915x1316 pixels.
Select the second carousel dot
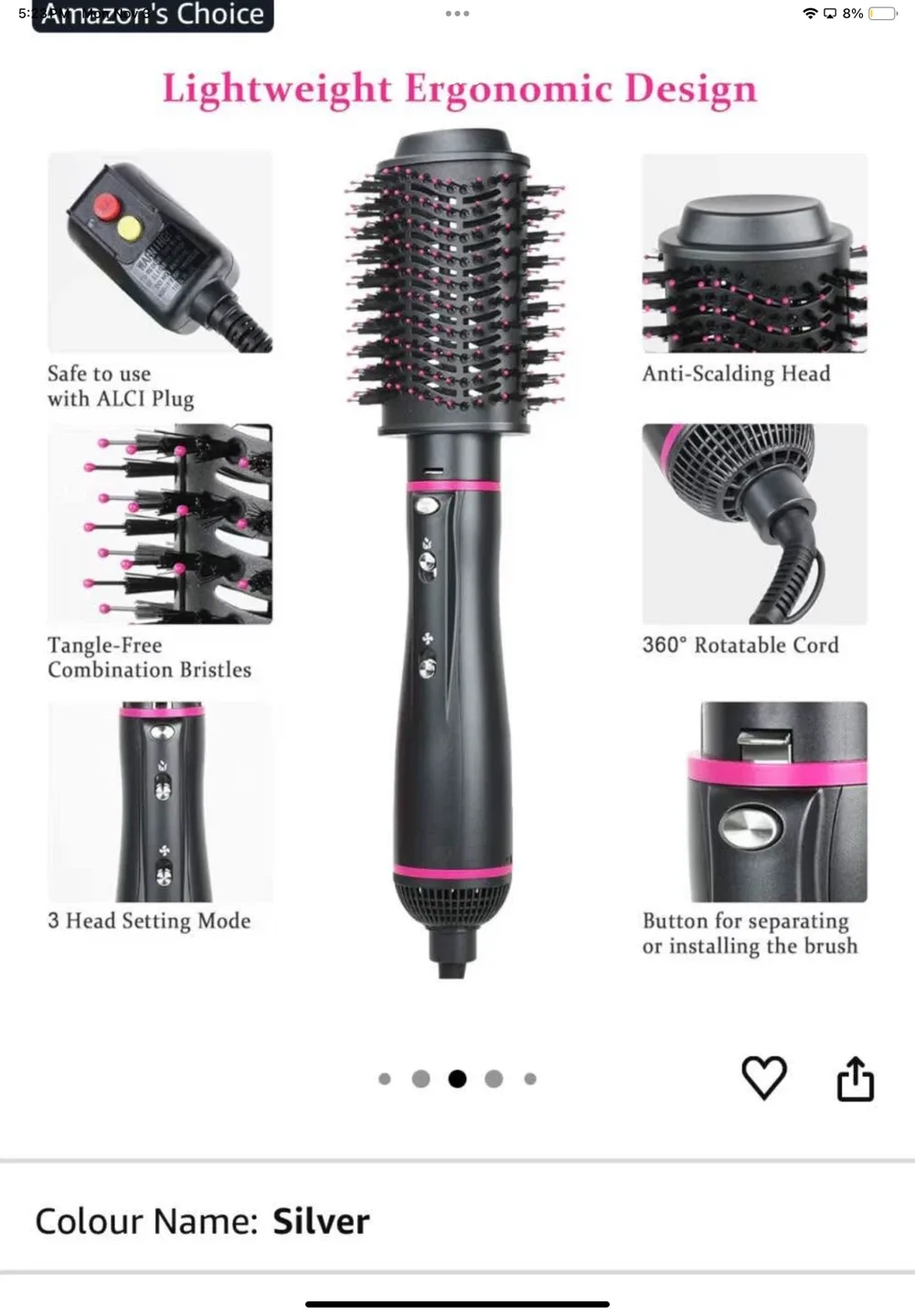[x=420, y=1078]
